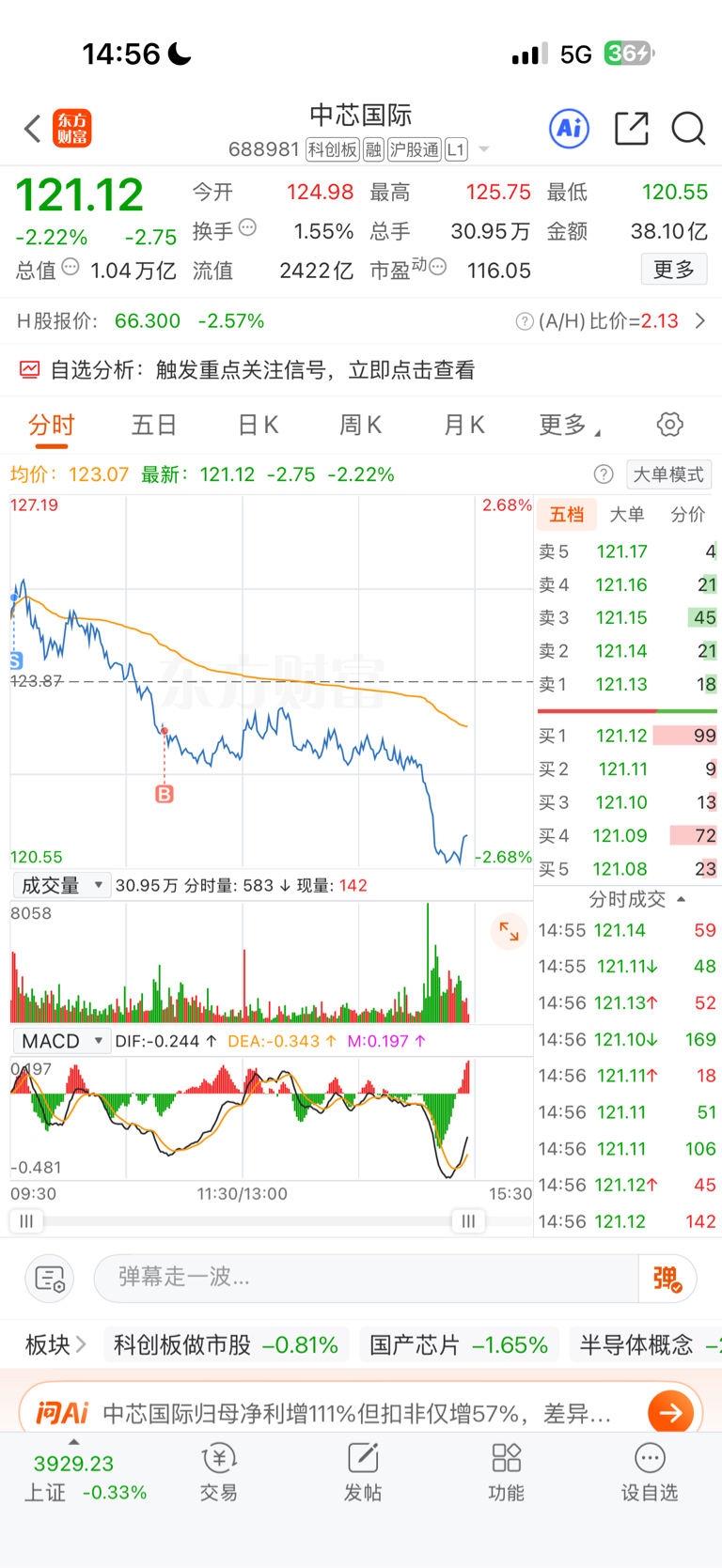Tap 更多 button for more quote data
The height and width of the screenshot is (1568, 722).
click(x=674, y=270)
